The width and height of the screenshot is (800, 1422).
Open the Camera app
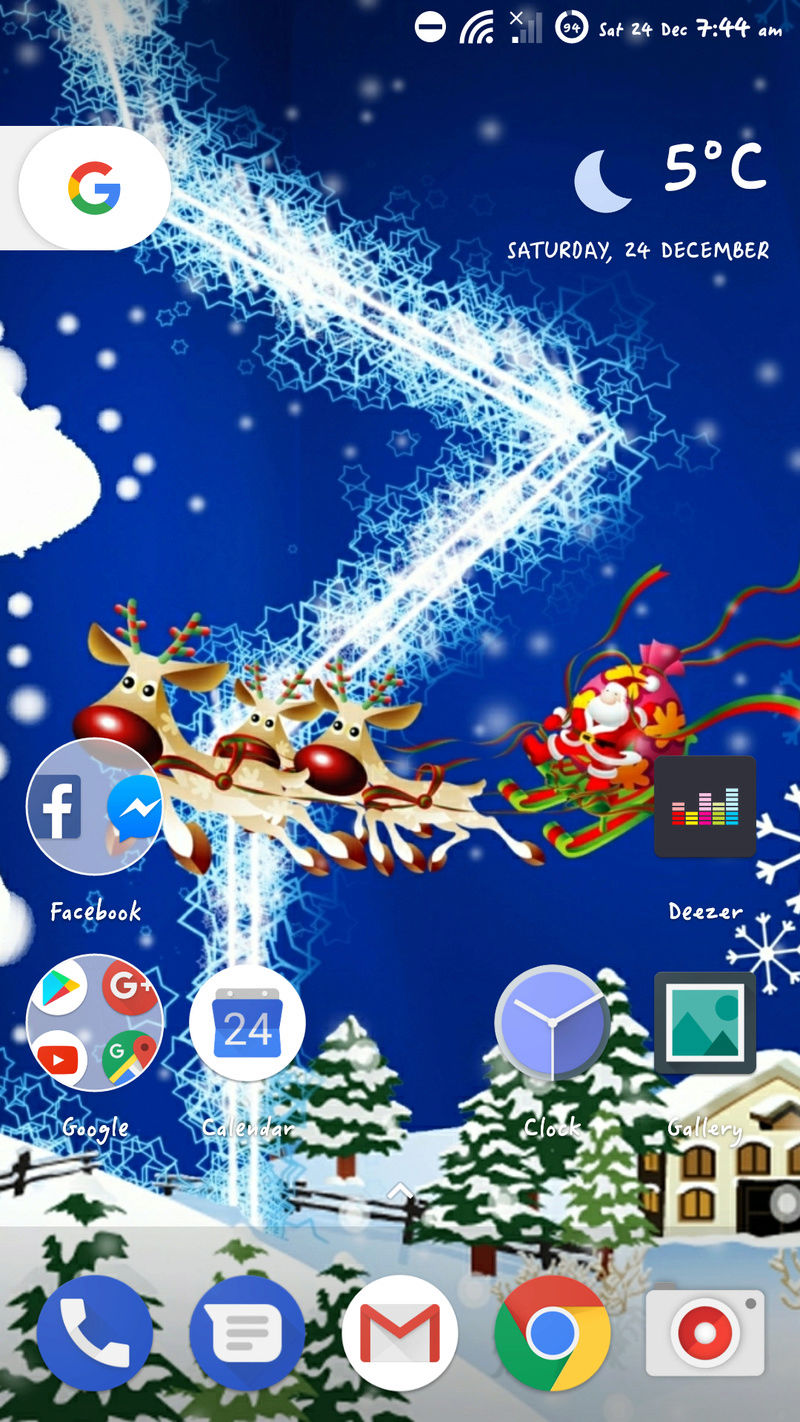click(x=705, y=1333)
